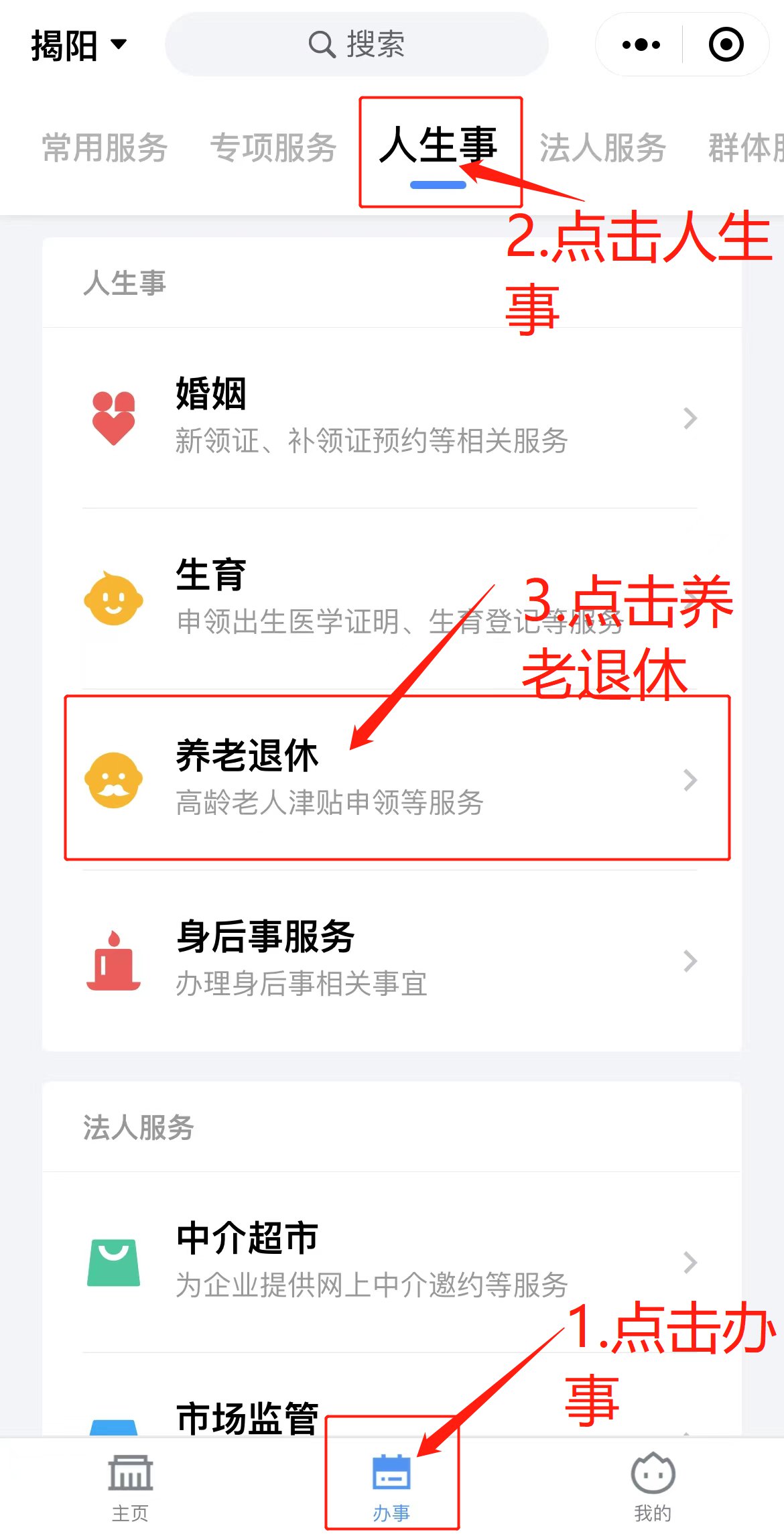This screenshot has height=1534, width=784.
Task: Tap the 搜索 search box
Action: [356, 45]
